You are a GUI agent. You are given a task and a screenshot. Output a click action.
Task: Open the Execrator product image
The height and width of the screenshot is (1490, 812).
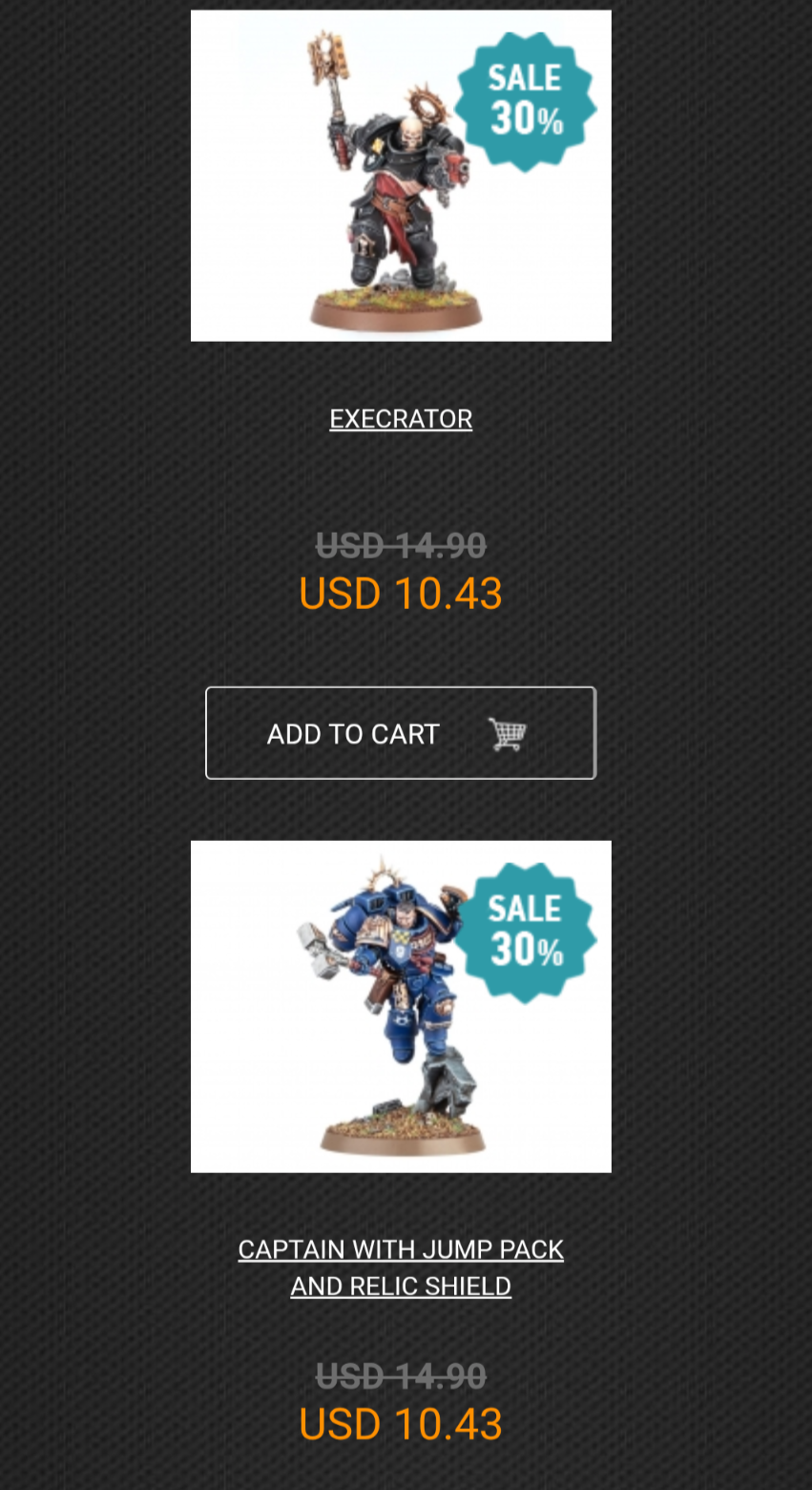[401, 176]
